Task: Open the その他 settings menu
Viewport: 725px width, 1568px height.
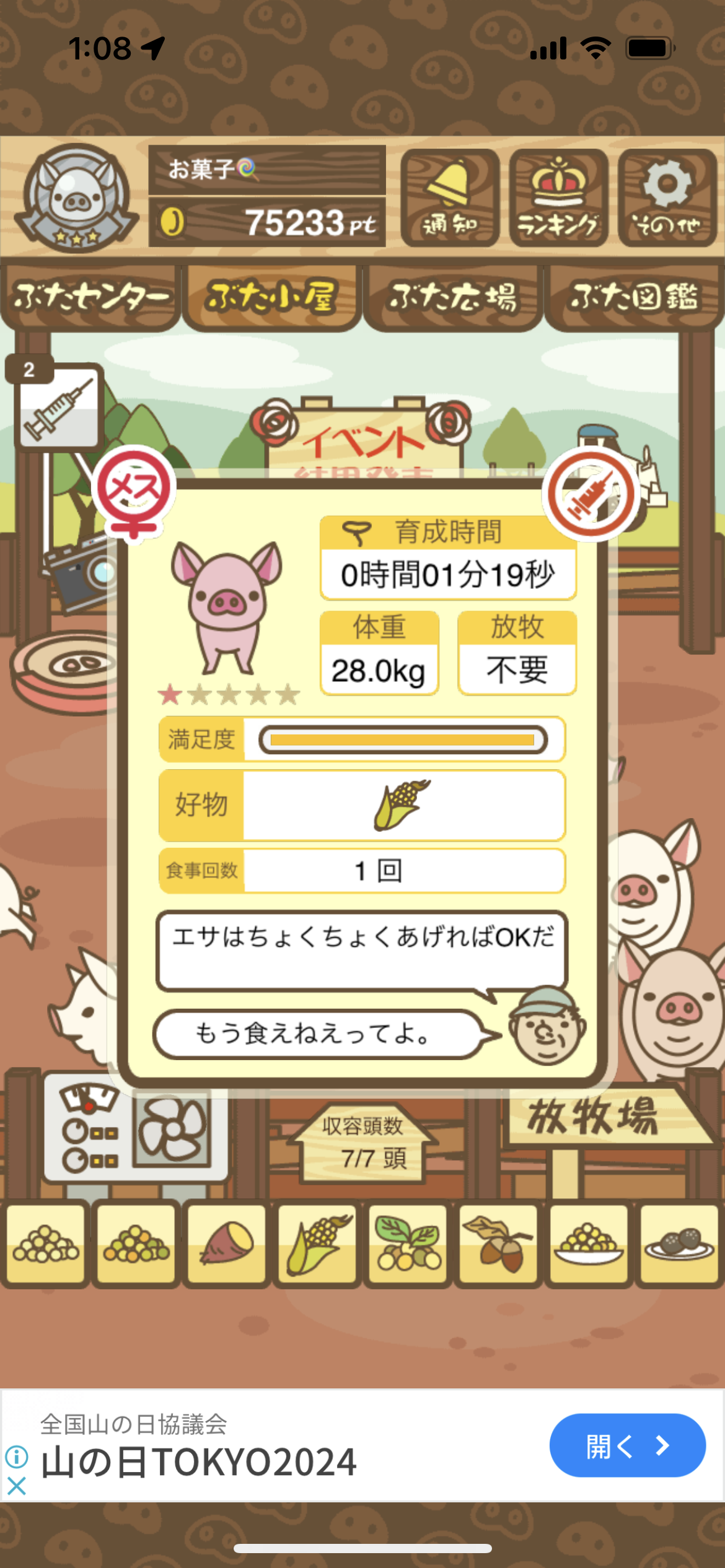Action: click(x=667, y=198)
